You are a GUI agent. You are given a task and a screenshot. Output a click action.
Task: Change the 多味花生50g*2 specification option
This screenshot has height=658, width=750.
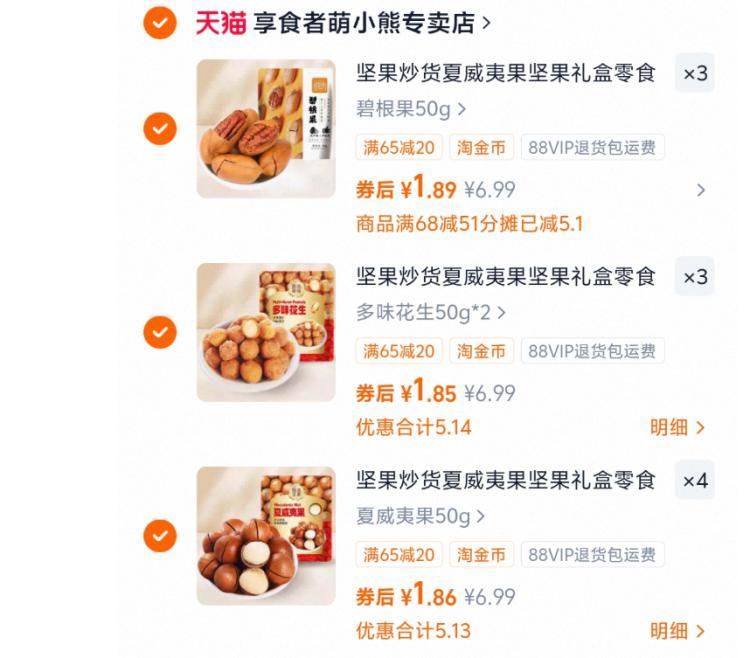(x=431, y=312)
